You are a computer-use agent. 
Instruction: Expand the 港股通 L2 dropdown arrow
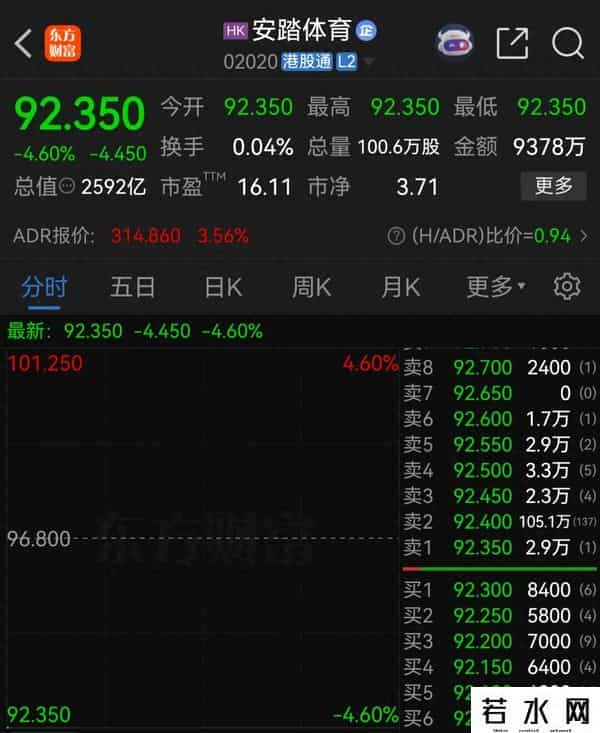(x=370, y=62)
